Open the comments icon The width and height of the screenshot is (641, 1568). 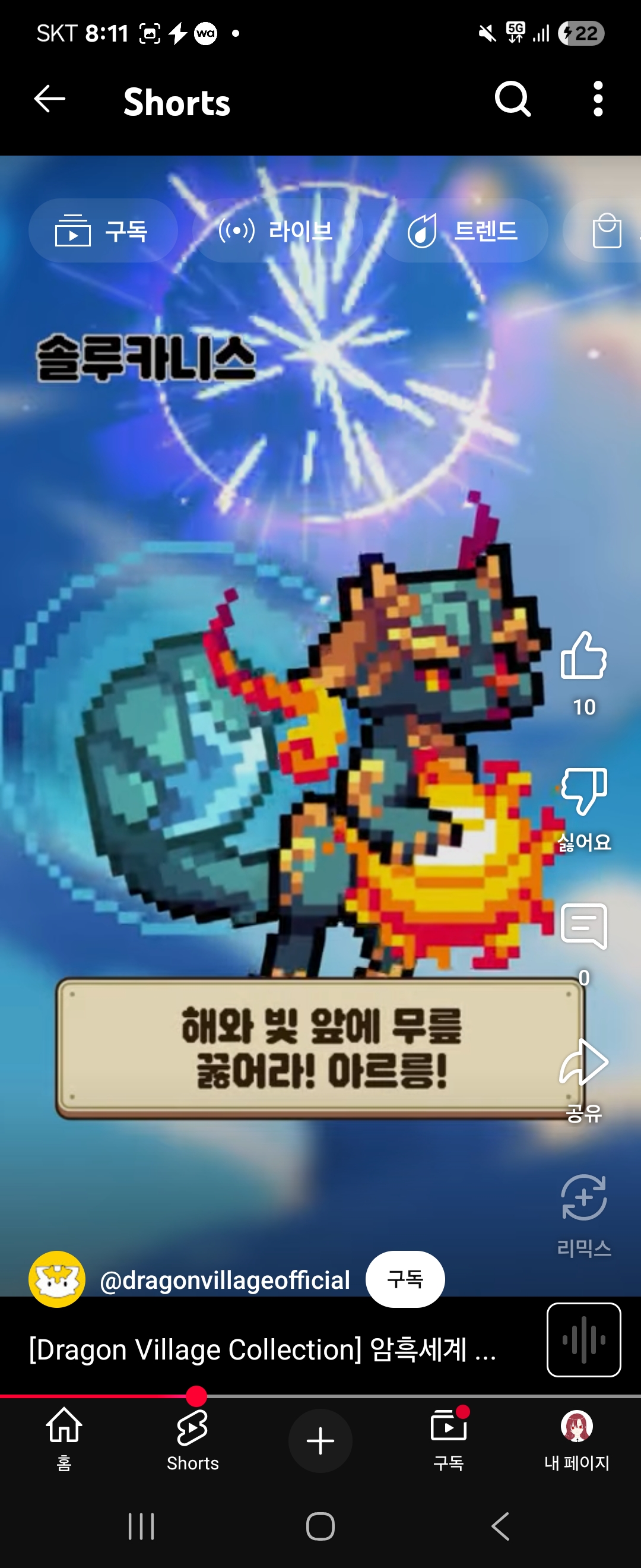point(584,926)
